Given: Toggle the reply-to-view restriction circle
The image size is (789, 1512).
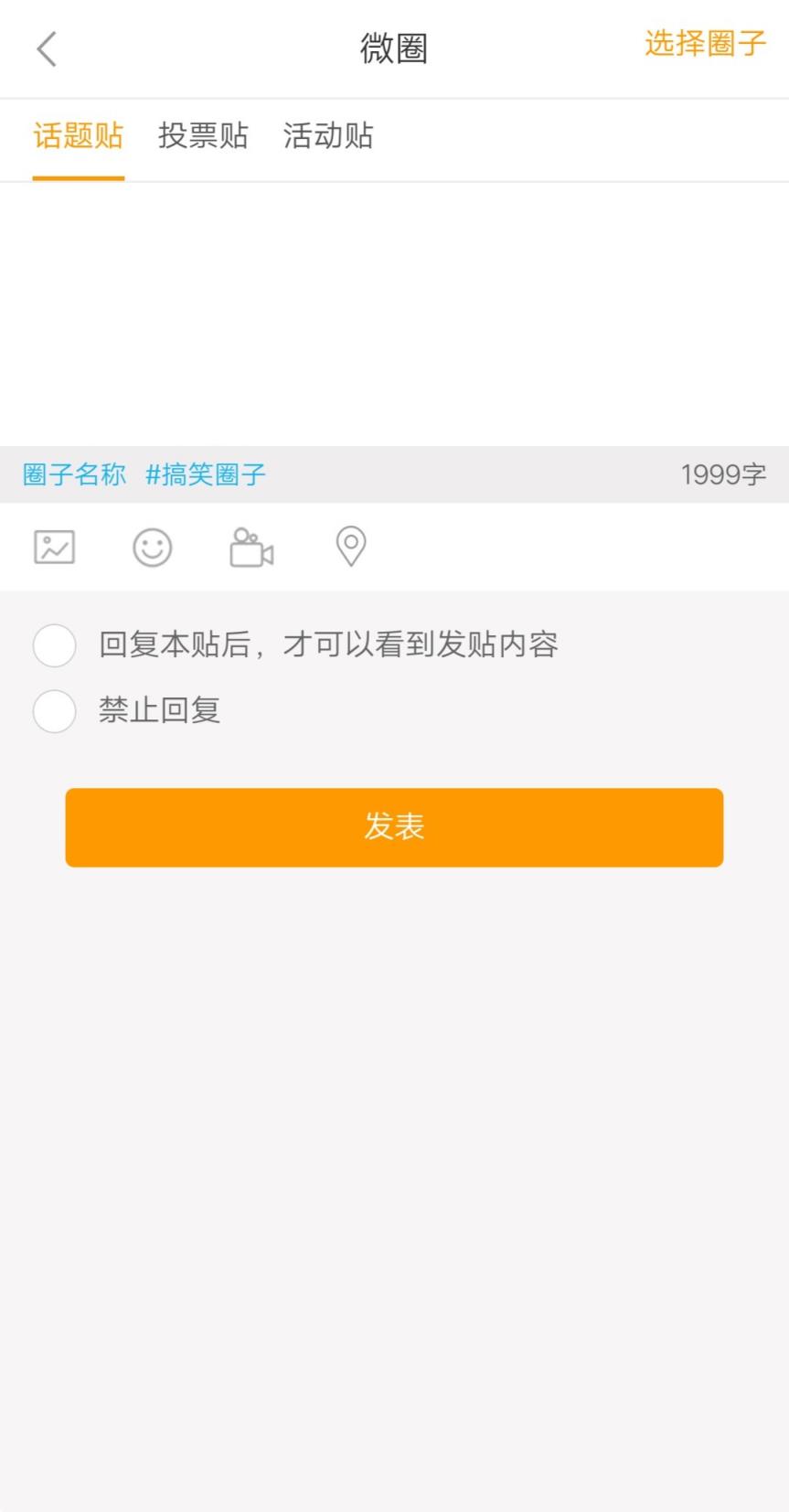Looking at the screenshot, I should coord(54,644).
